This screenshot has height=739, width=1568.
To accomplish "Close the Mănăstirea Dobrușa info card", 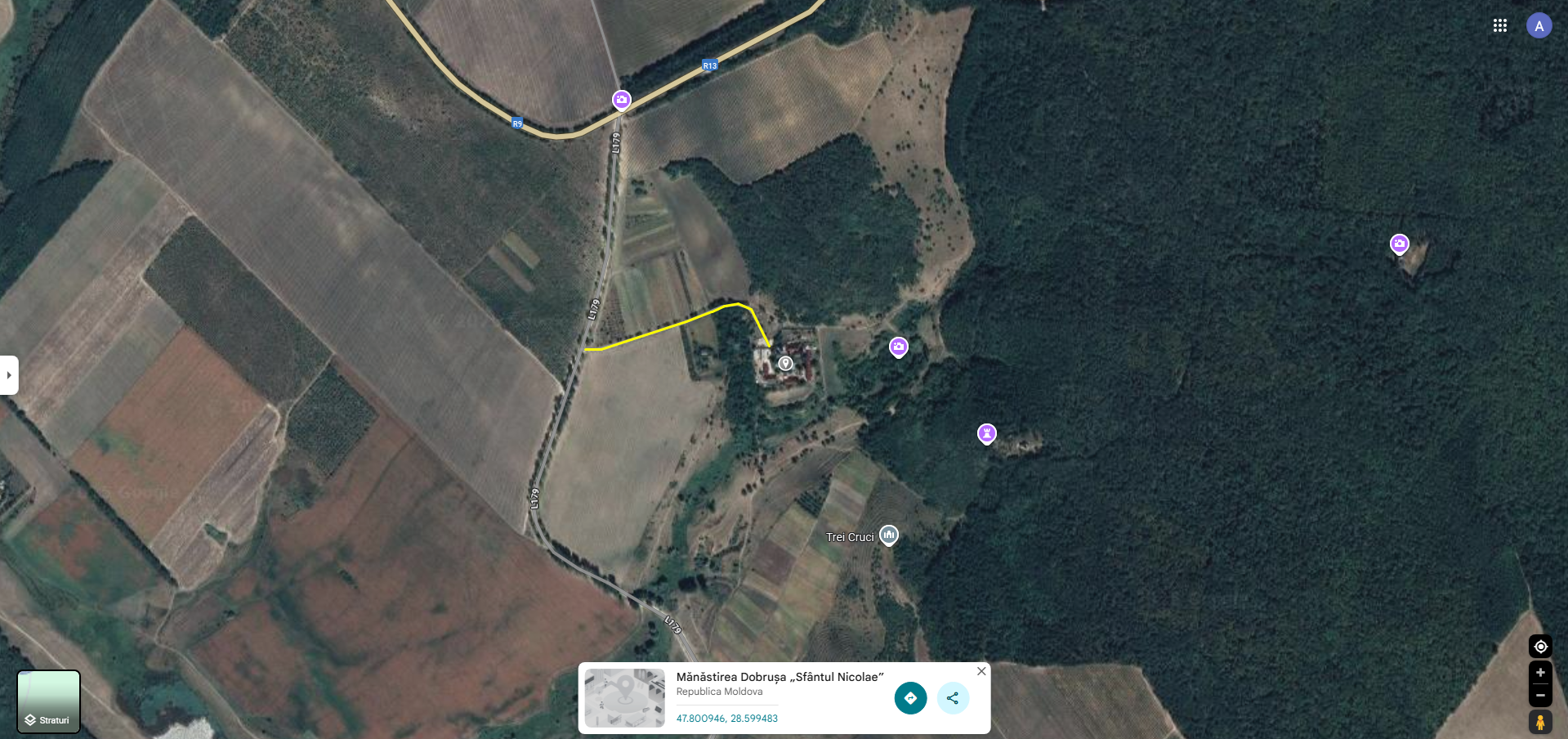I will pos(981,671).
